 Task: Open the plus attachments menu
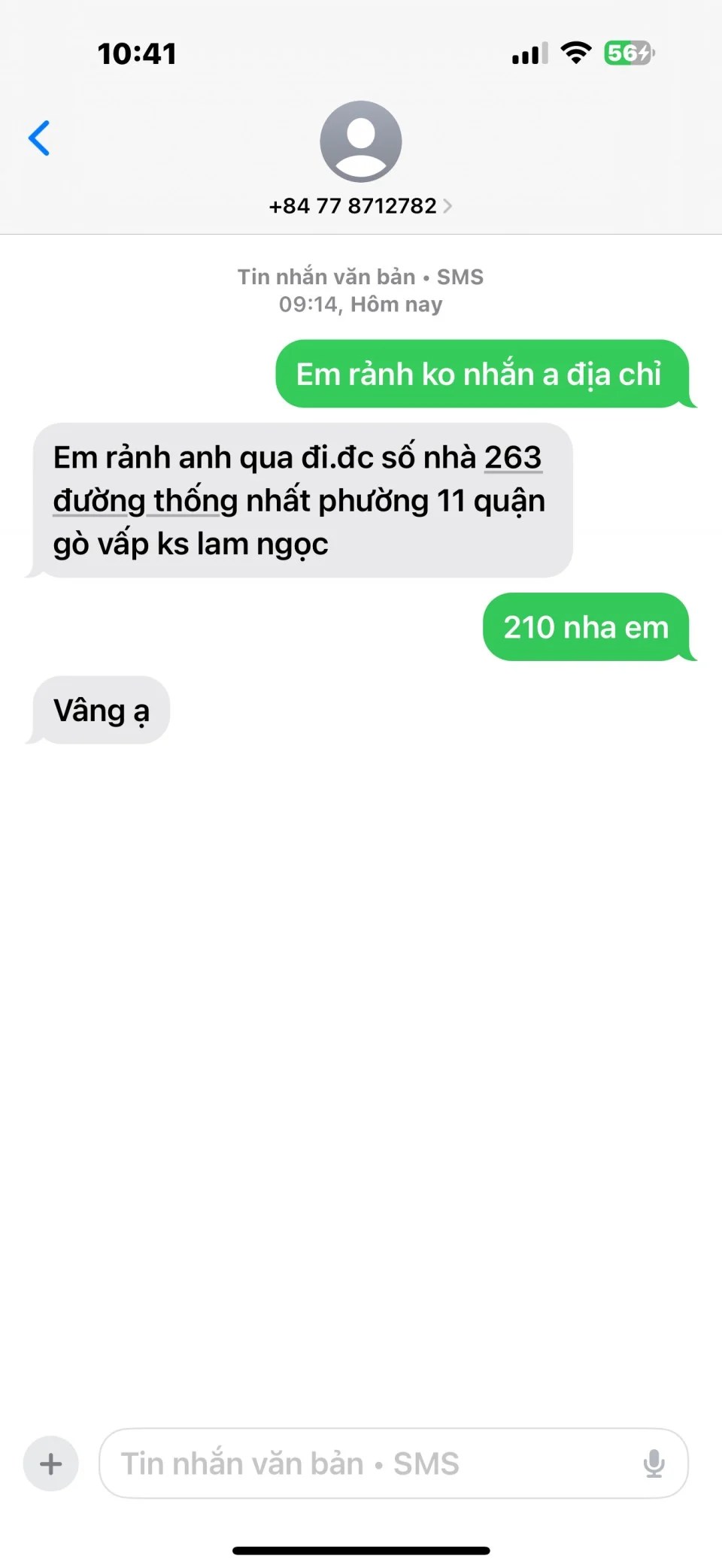pyautogui.click(x=51, y=1463)
